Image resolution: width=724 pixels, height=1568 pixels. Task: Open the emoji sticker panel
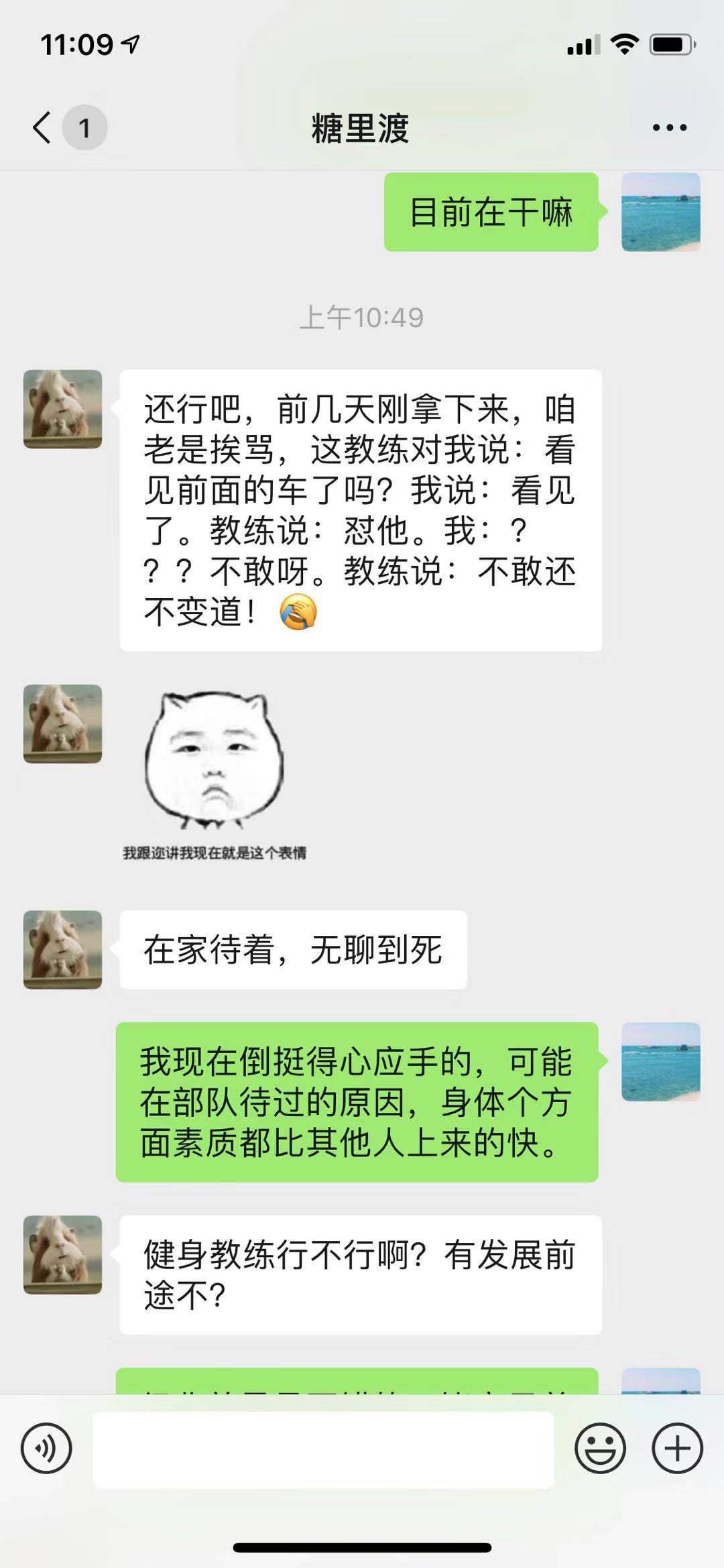(x=600, y=1449)
